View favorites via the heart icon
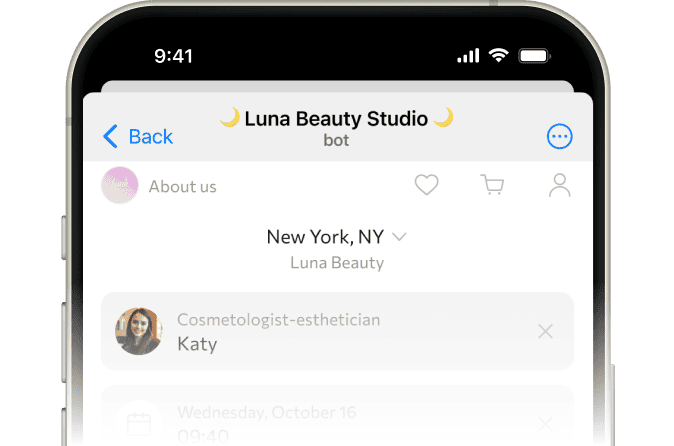Viewport: 674px width, 446px height. click(427, 185)
